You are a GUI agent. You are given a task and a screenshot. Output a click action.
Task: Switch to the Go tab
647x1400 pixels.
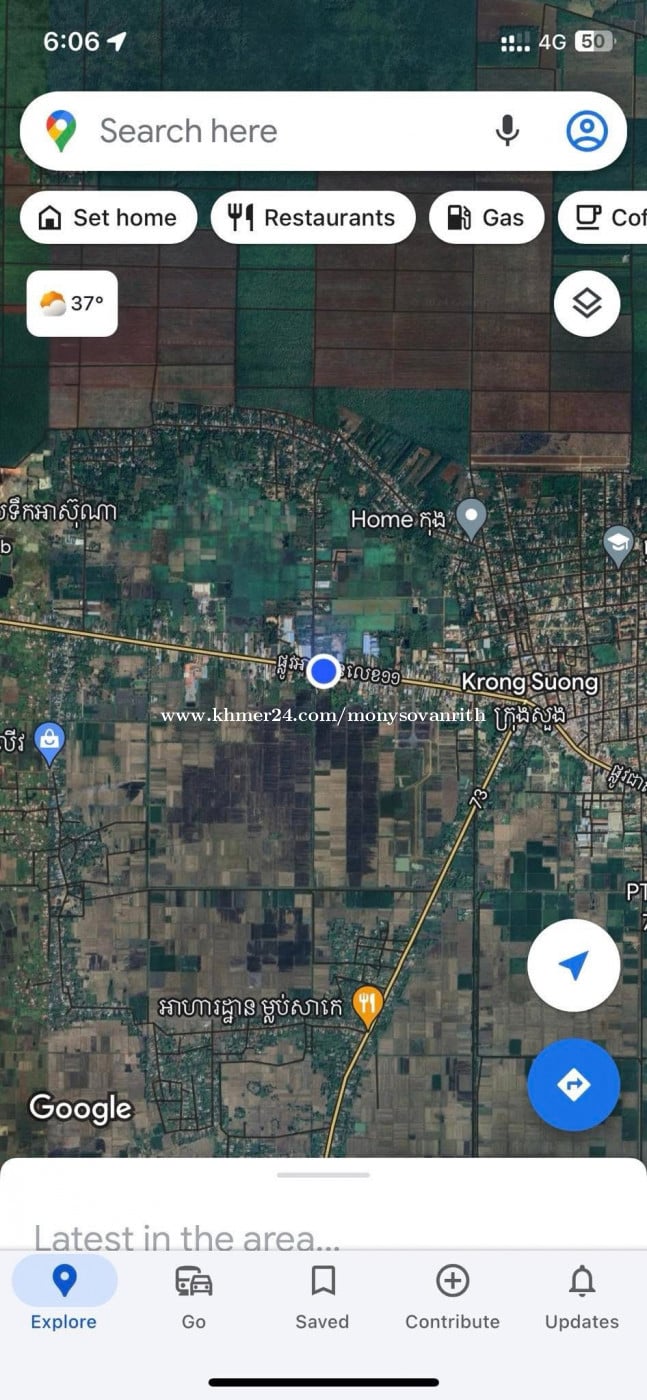pyautogui.click(x=194, y=1295)
